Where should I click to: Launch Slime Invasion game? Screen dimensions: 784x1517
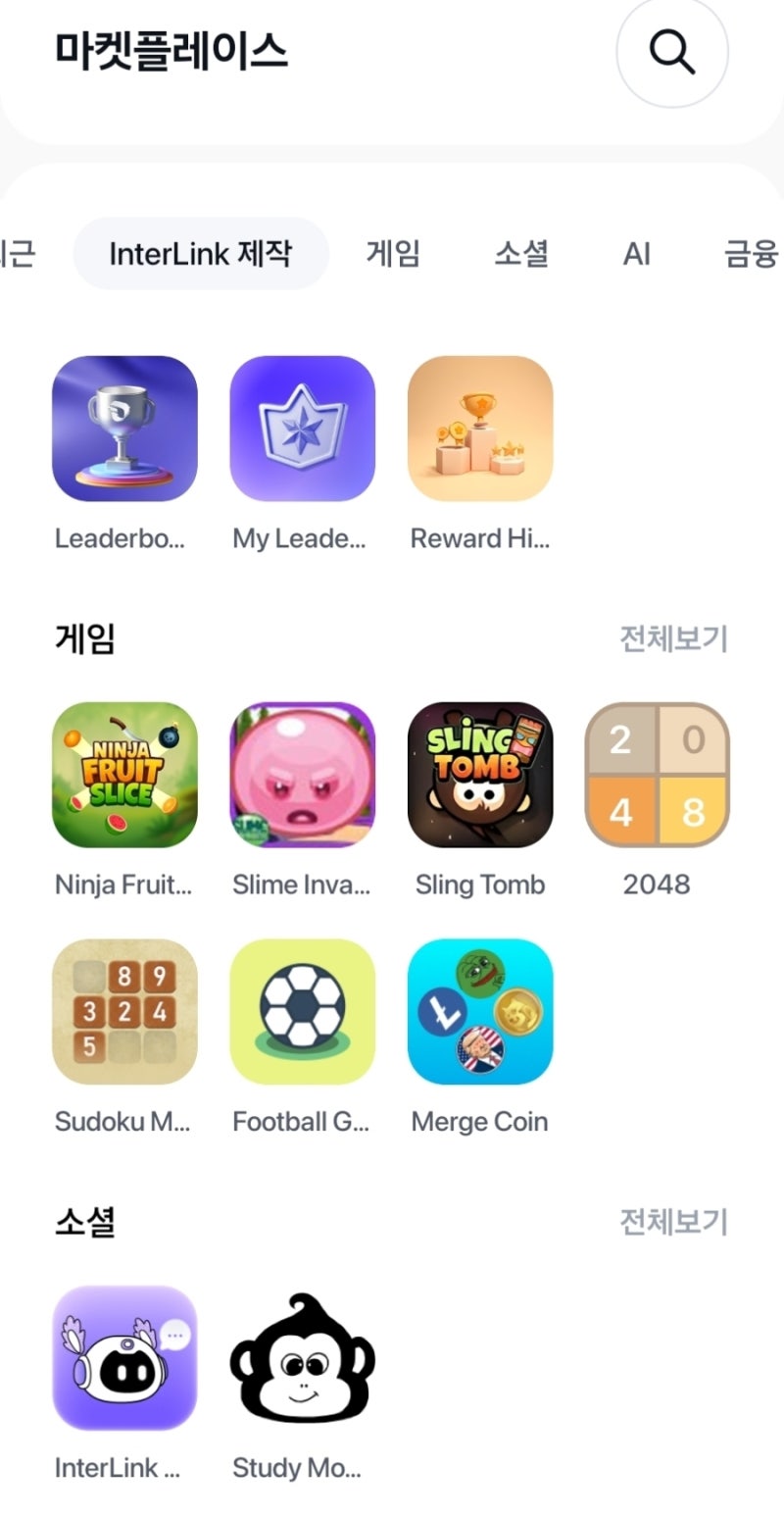302,775
